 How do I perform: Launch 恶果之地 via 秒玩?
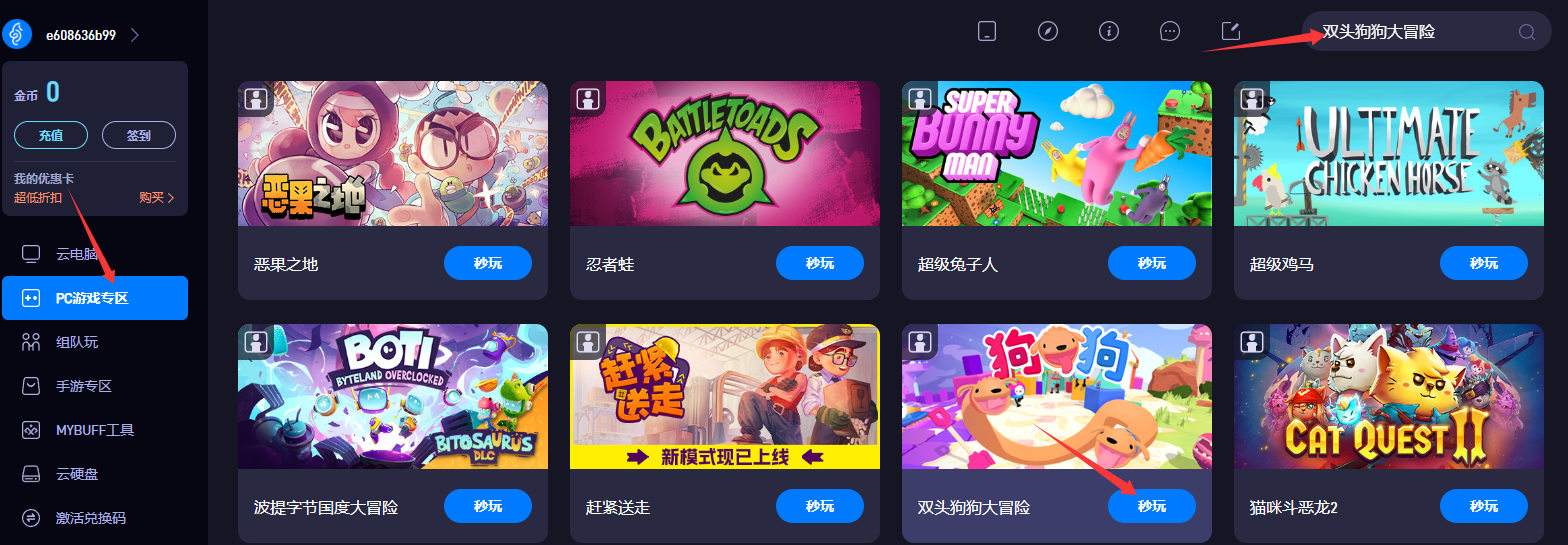(x=487, y=263)
